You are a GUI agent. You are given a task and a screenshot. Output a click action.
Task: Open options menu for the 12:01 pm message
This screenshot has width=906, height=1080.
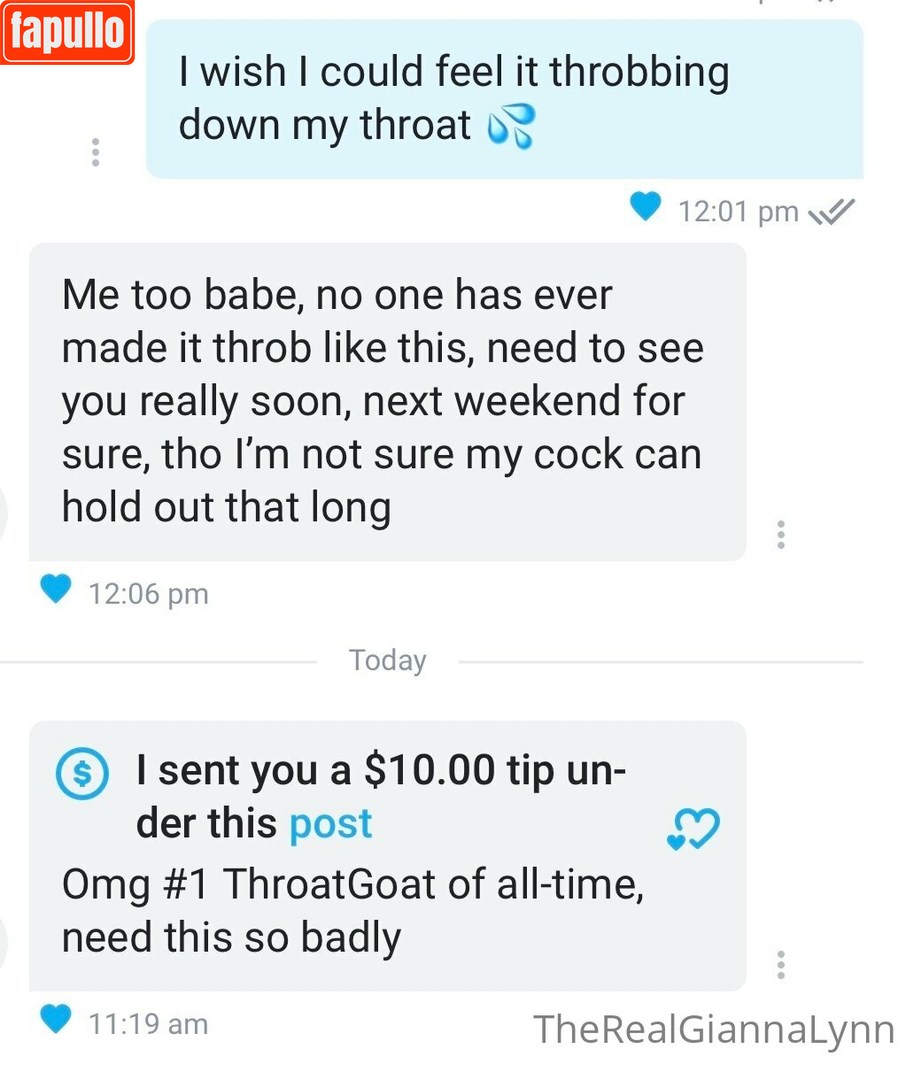click(x=95, y=152)
